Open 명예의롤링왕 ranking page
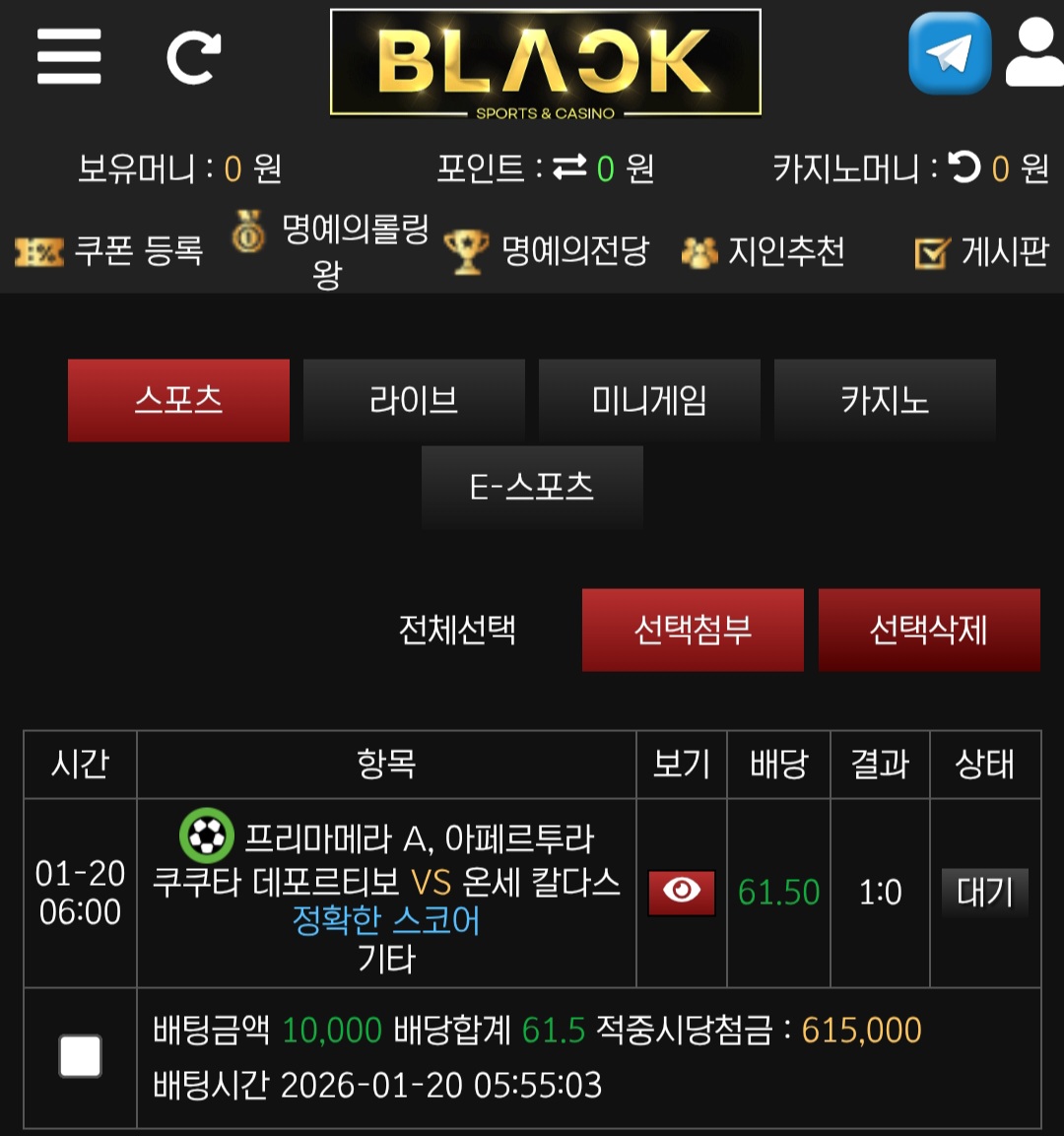Screen dimensions: 1064x1136 331,249
